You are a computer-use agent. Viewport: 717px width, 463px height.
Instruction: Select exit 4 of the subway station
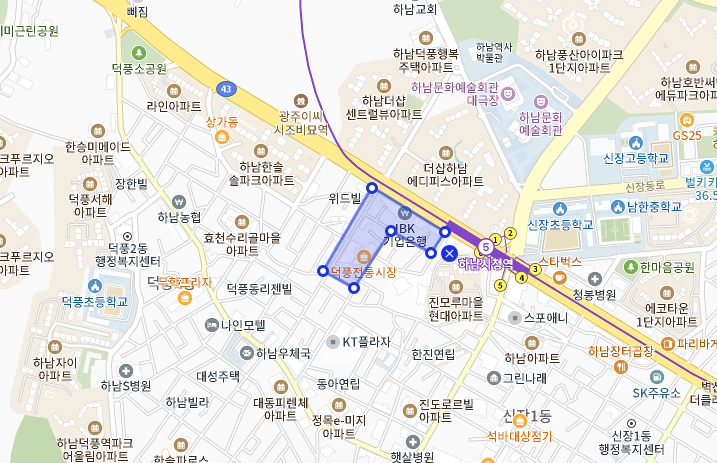coord(522,278)
